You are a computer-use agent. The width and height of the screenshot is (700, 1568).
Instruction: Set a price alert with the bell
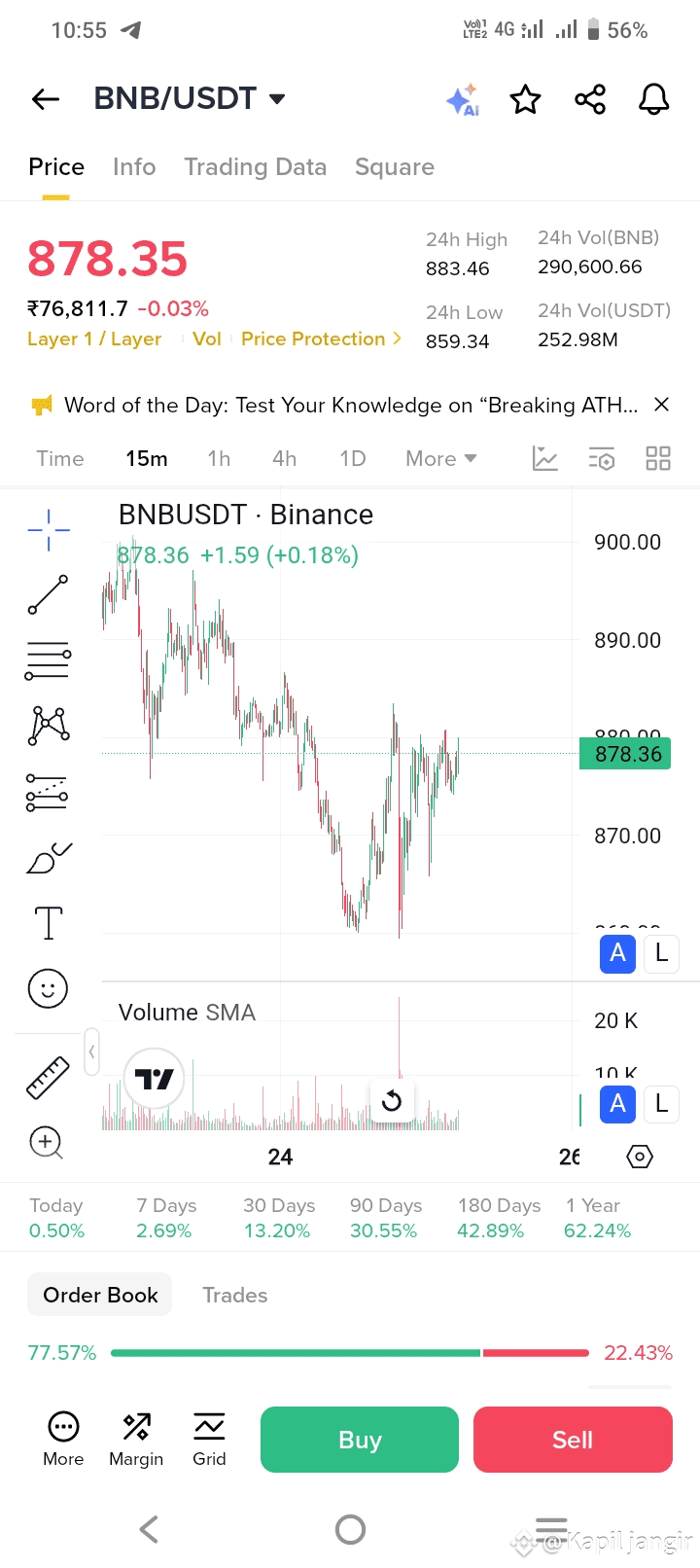tap(653, 99)
